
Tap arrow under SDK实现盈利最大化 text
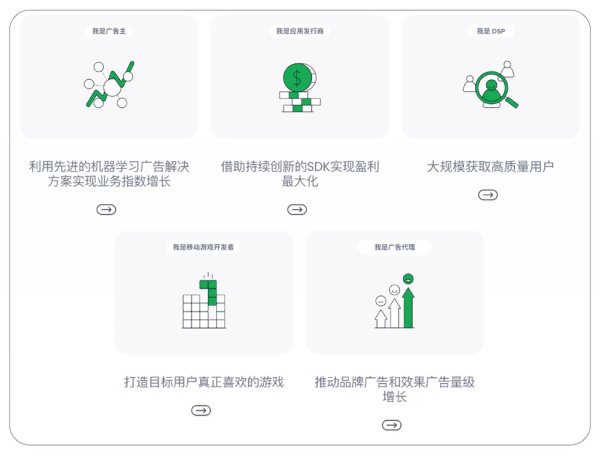coord(297,210)
